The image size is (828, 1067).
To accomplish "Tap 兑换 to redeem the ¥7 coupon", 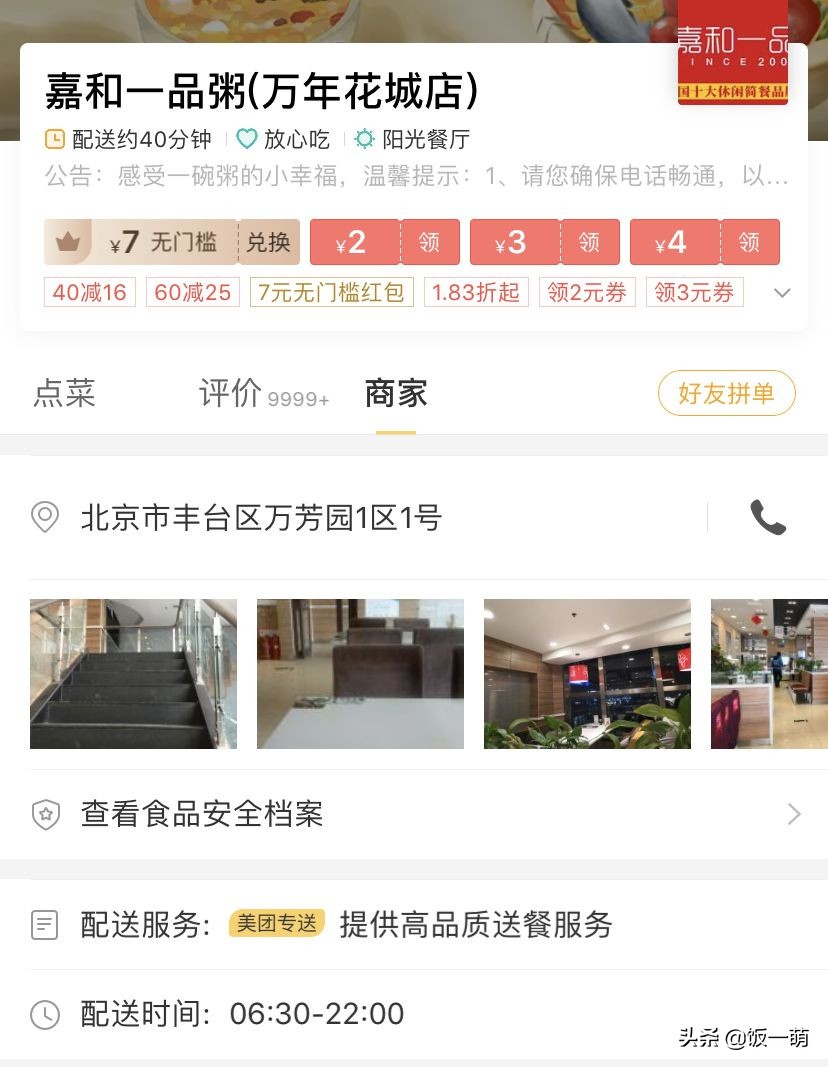I will point(267,241).
